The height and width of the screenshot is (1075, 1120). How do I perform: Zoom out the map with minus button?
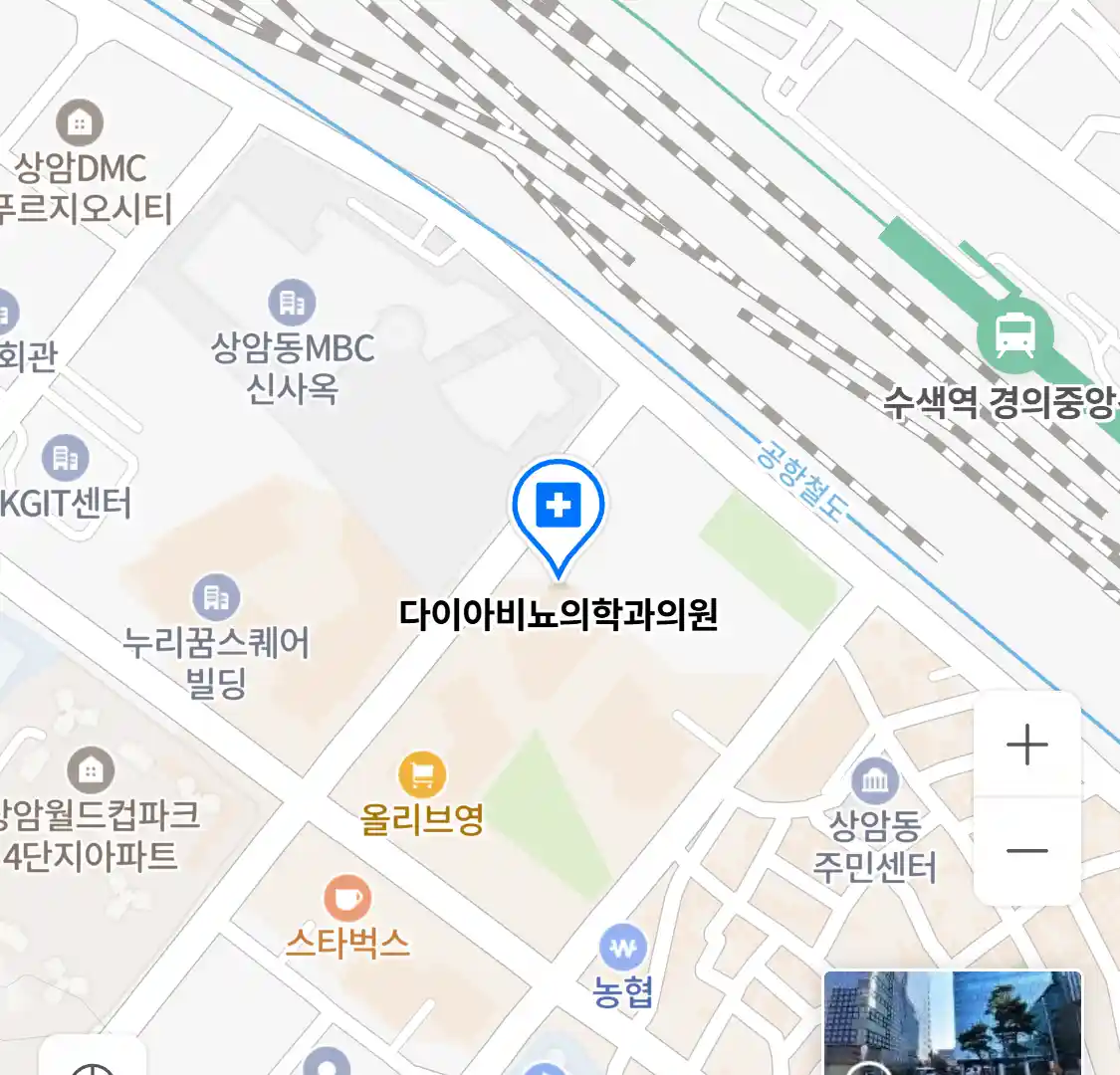1026,851
